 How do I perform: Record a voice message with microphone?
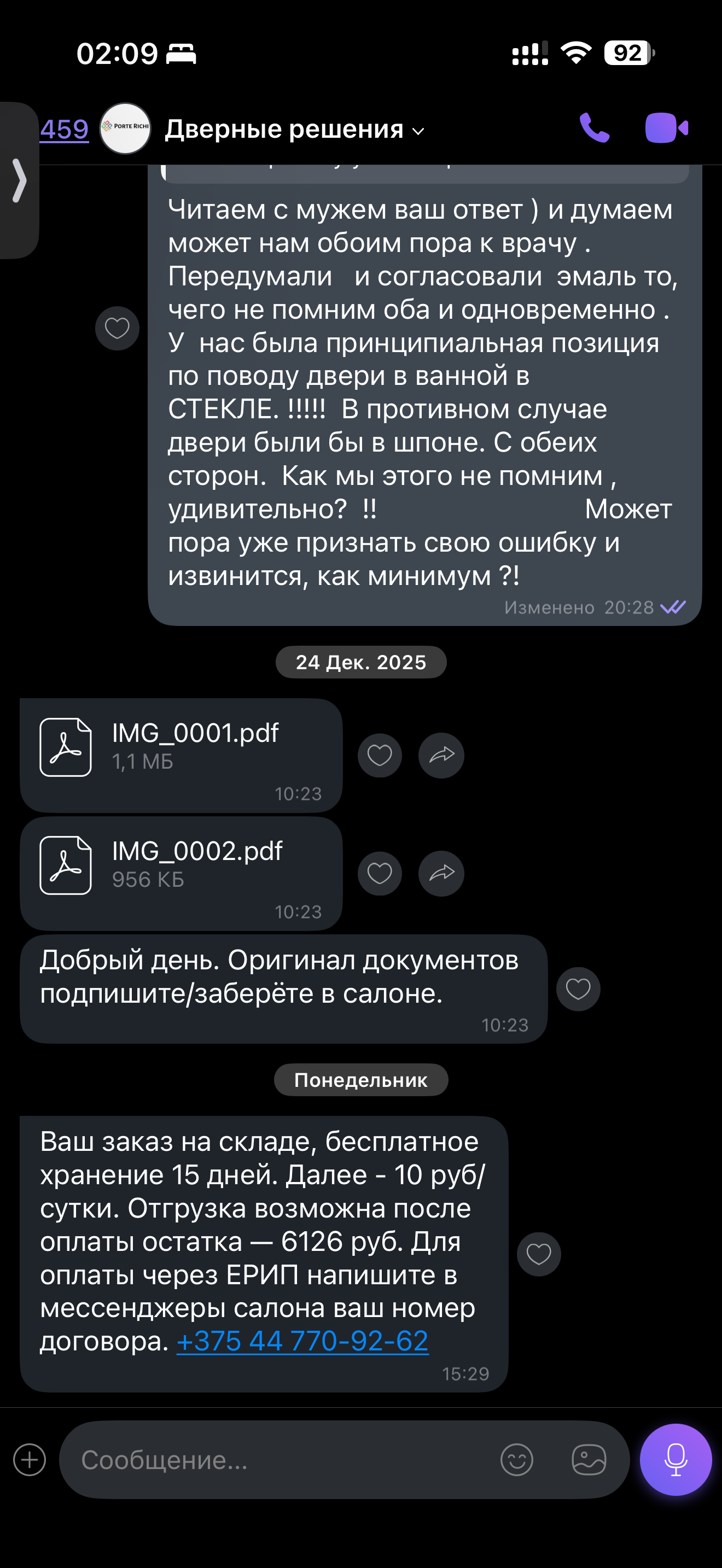tap(675, 1460)
